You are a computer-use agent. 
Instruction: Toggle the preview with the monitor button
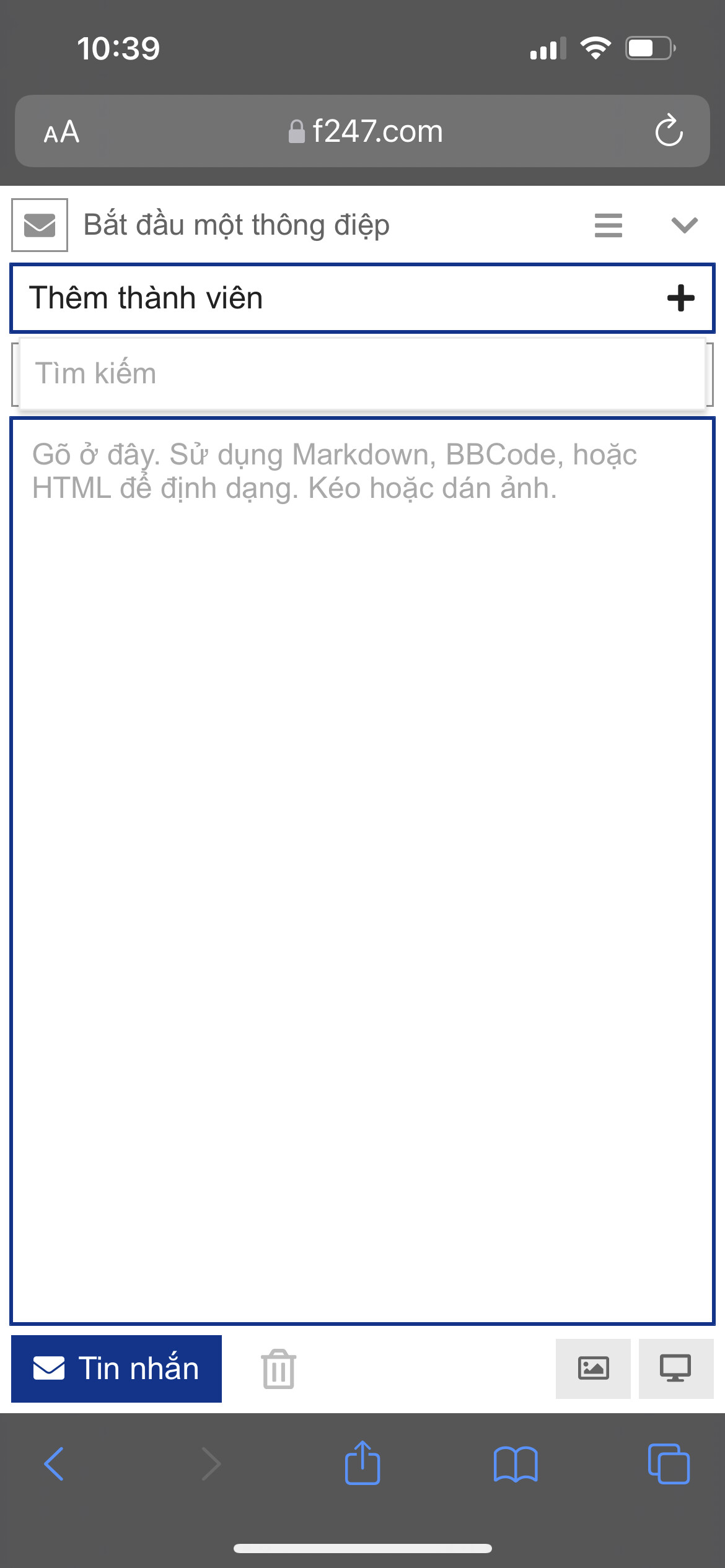pos(675,1369)
